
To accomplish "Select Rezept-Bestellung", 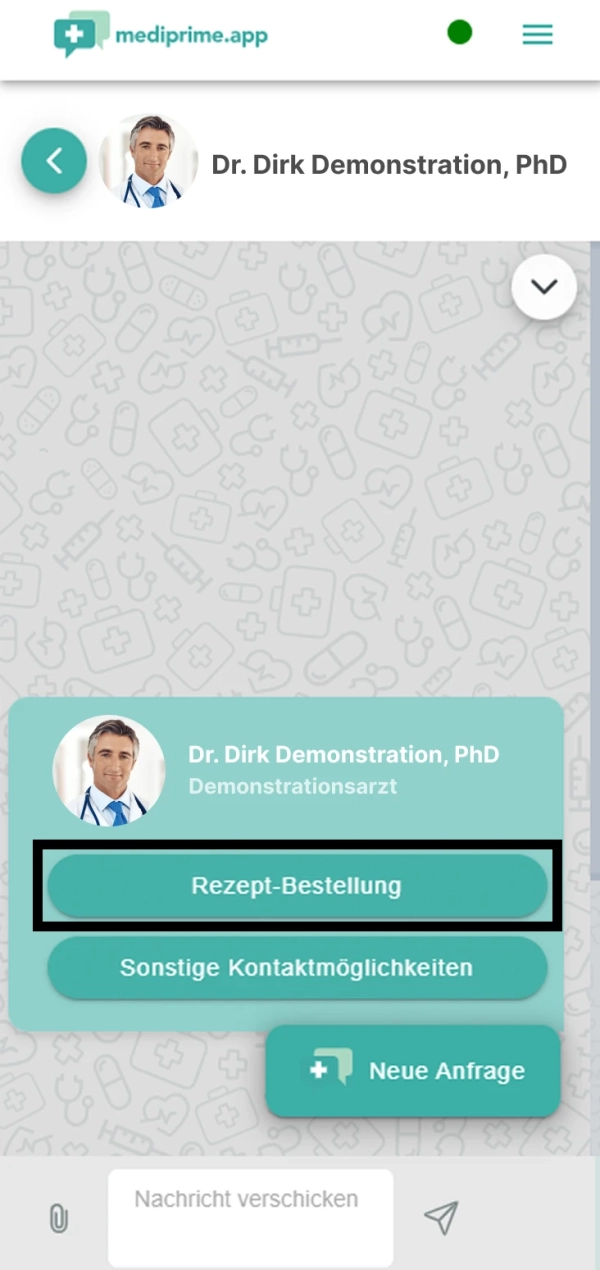I will pos(297,886).
